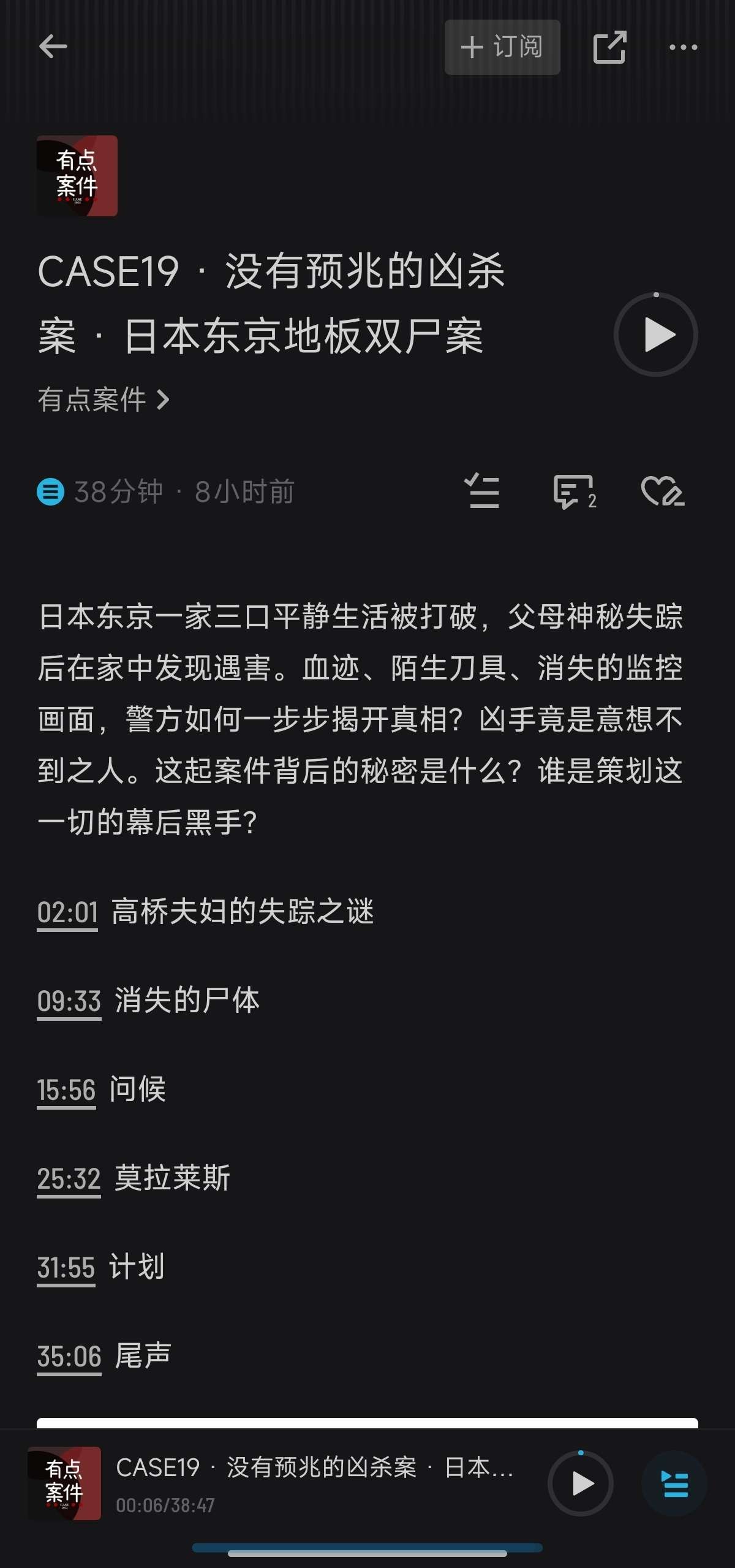Open the episode comments
This screenshot has width=735, height=1568.
(574, 492)
